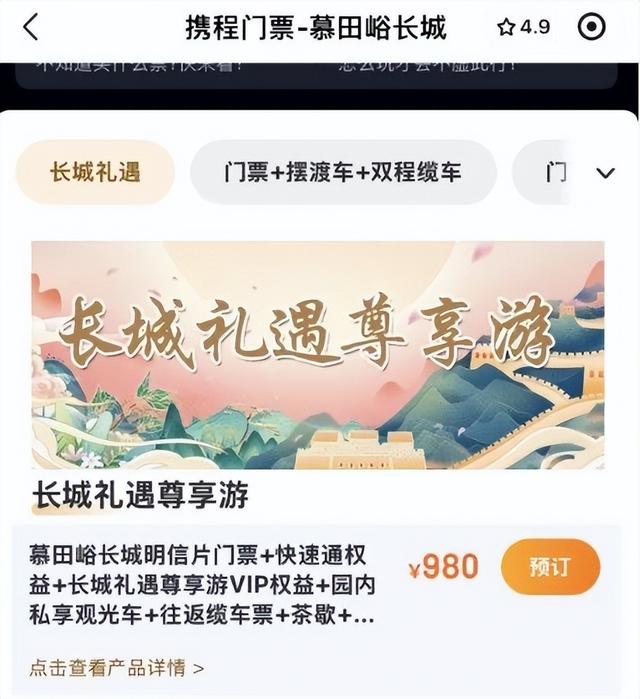The height and width of the screenshot is (699, 640).
Task: Open the 长城礼遇尊享游 banner
Action: coord(317,354)
